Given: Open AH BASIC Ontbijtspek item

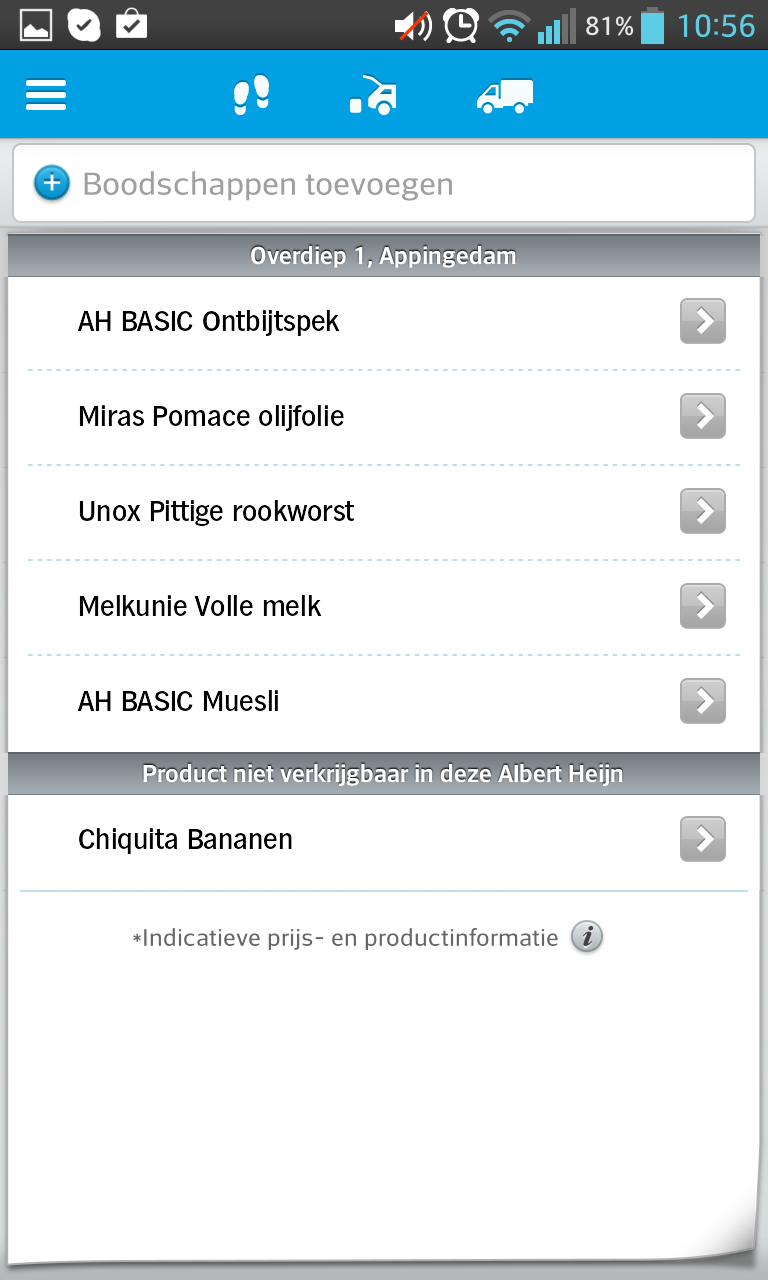Looking at the screenshot, I should pyautogui.click(x=384, y=322).
